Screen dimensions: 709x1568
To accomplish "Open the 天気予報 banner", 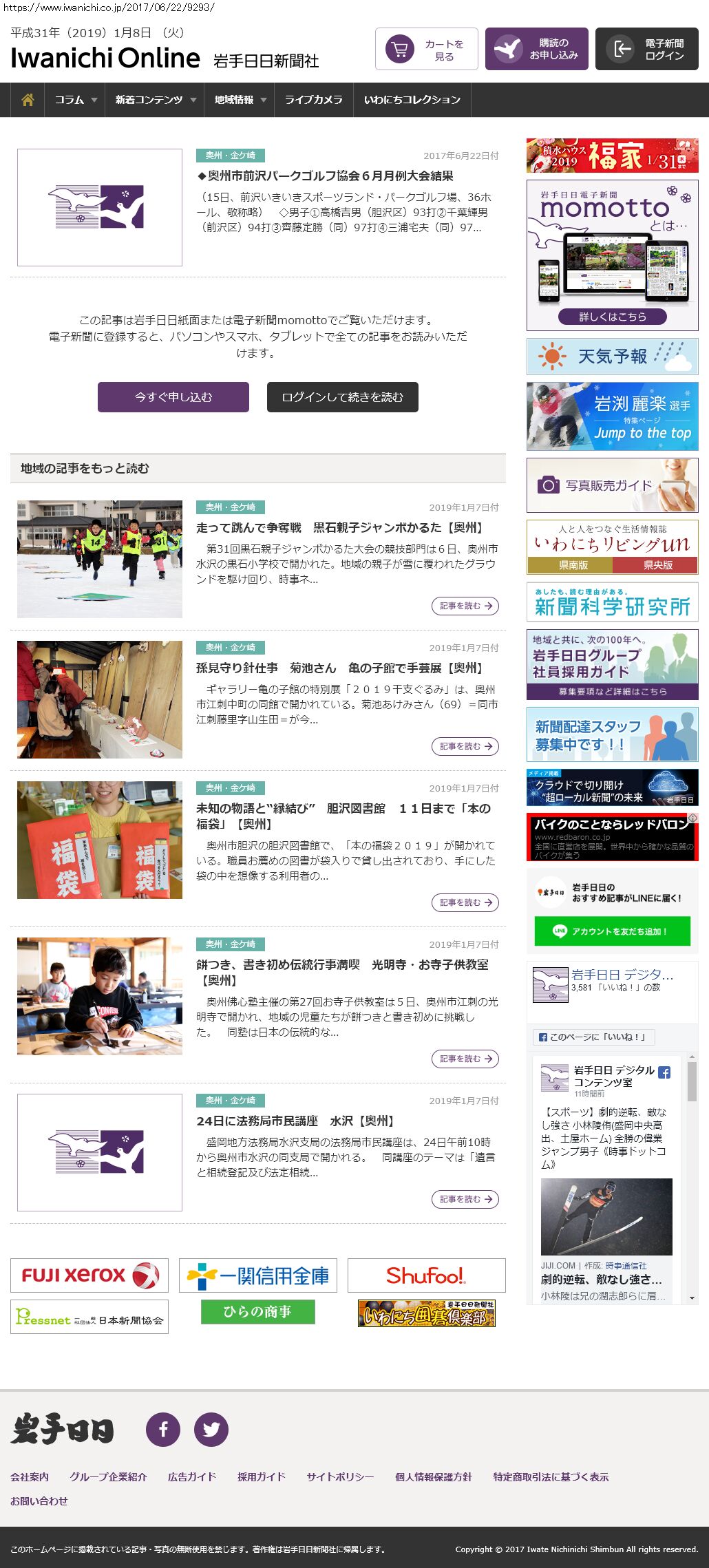I will click(613, 357).
